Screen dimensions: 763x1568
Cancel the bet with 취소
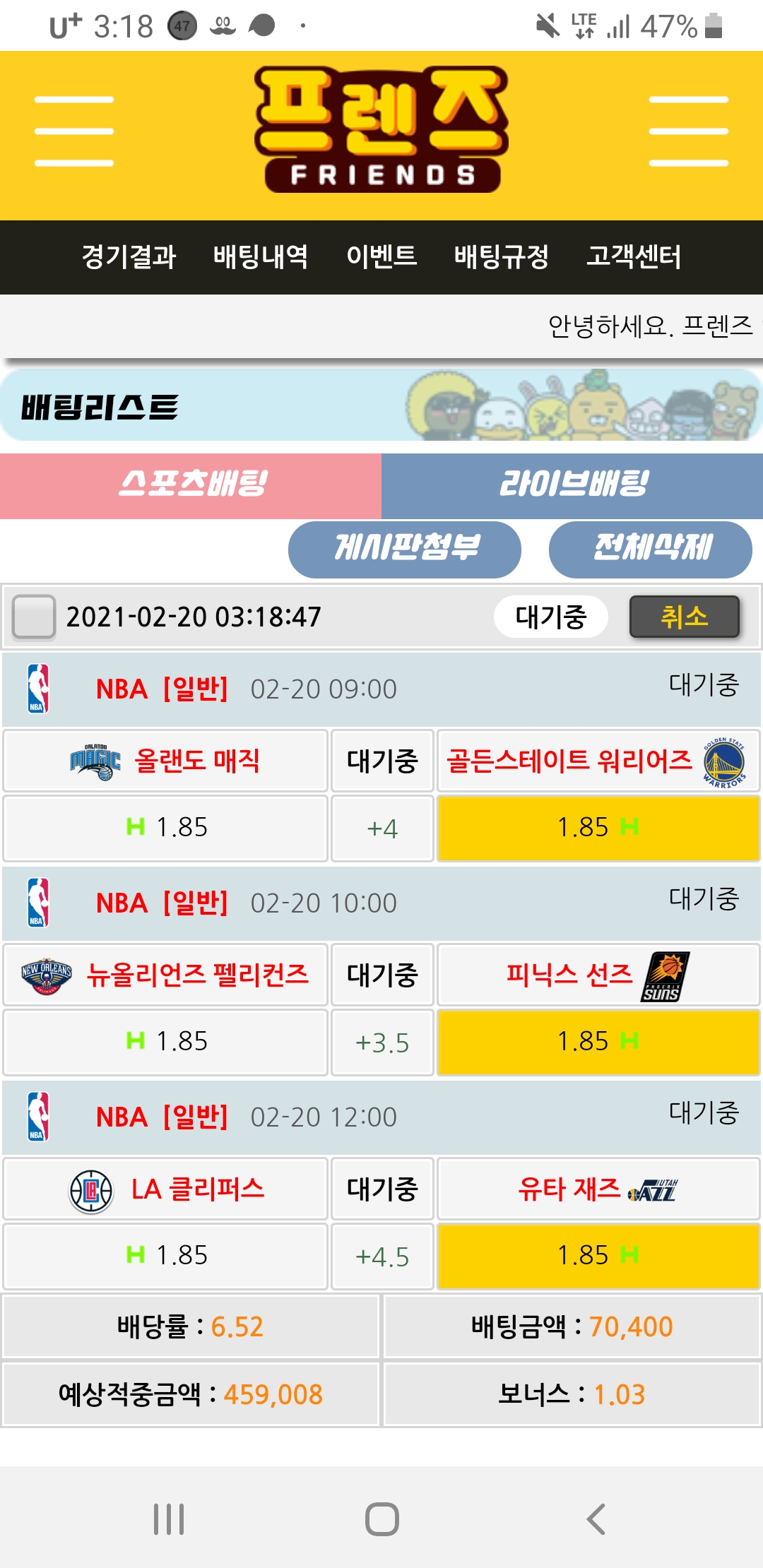coord(684,617)
